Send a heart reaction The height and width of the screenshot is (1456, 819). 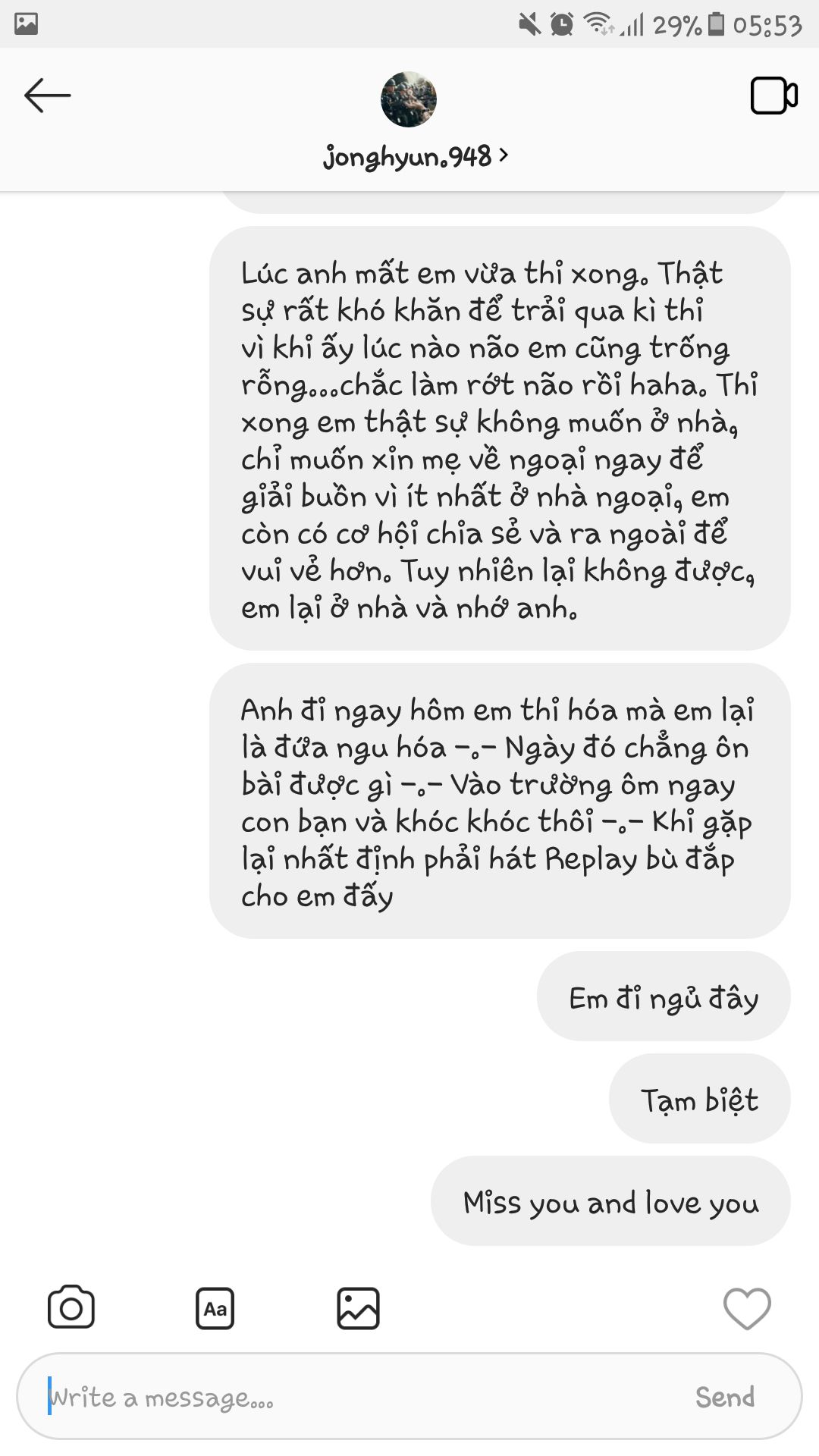pyautogui.click(x=747, y=1309)
